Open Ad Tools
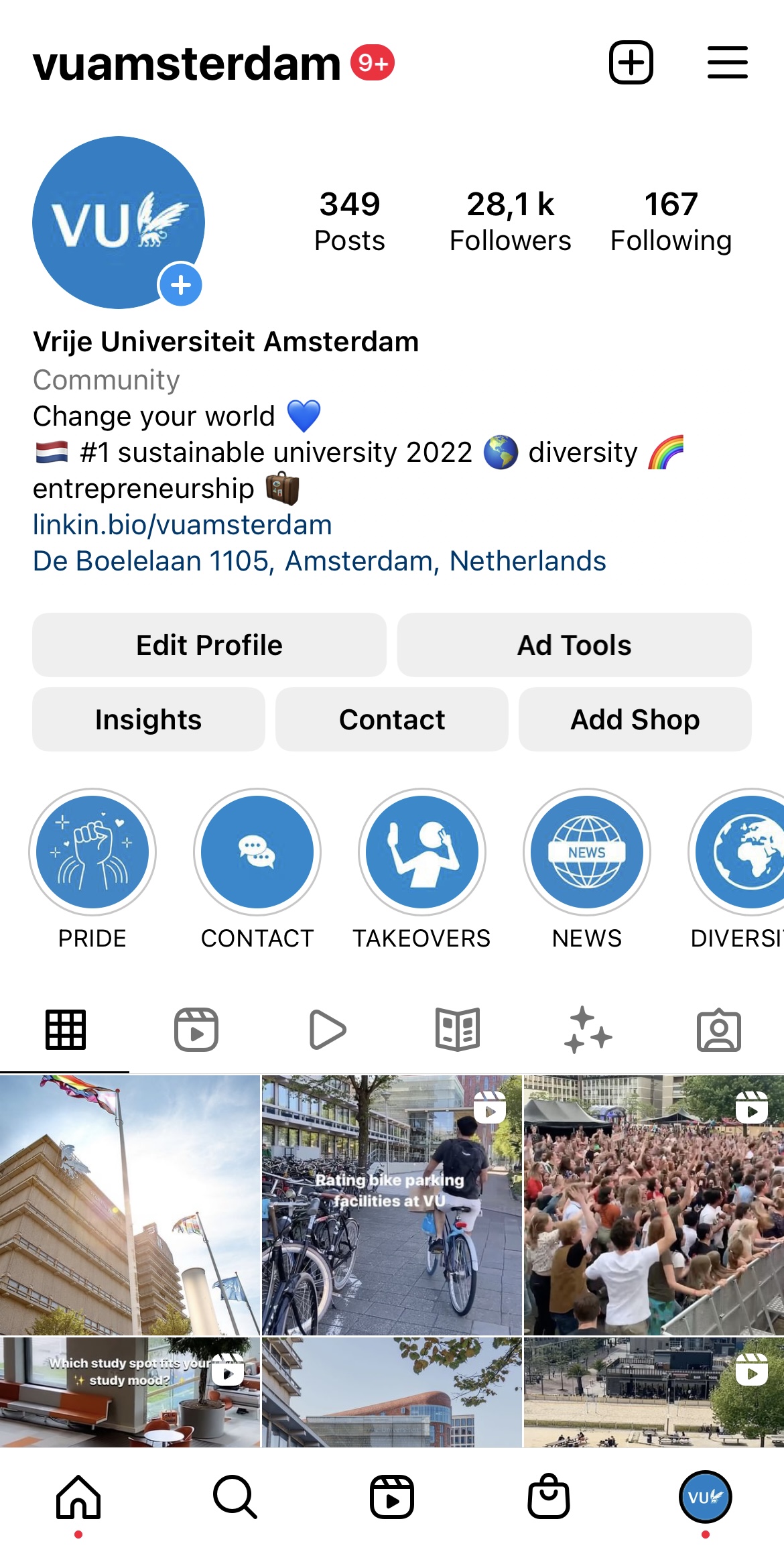This screenshot has width=784, height=1564. tap(574, 645)
